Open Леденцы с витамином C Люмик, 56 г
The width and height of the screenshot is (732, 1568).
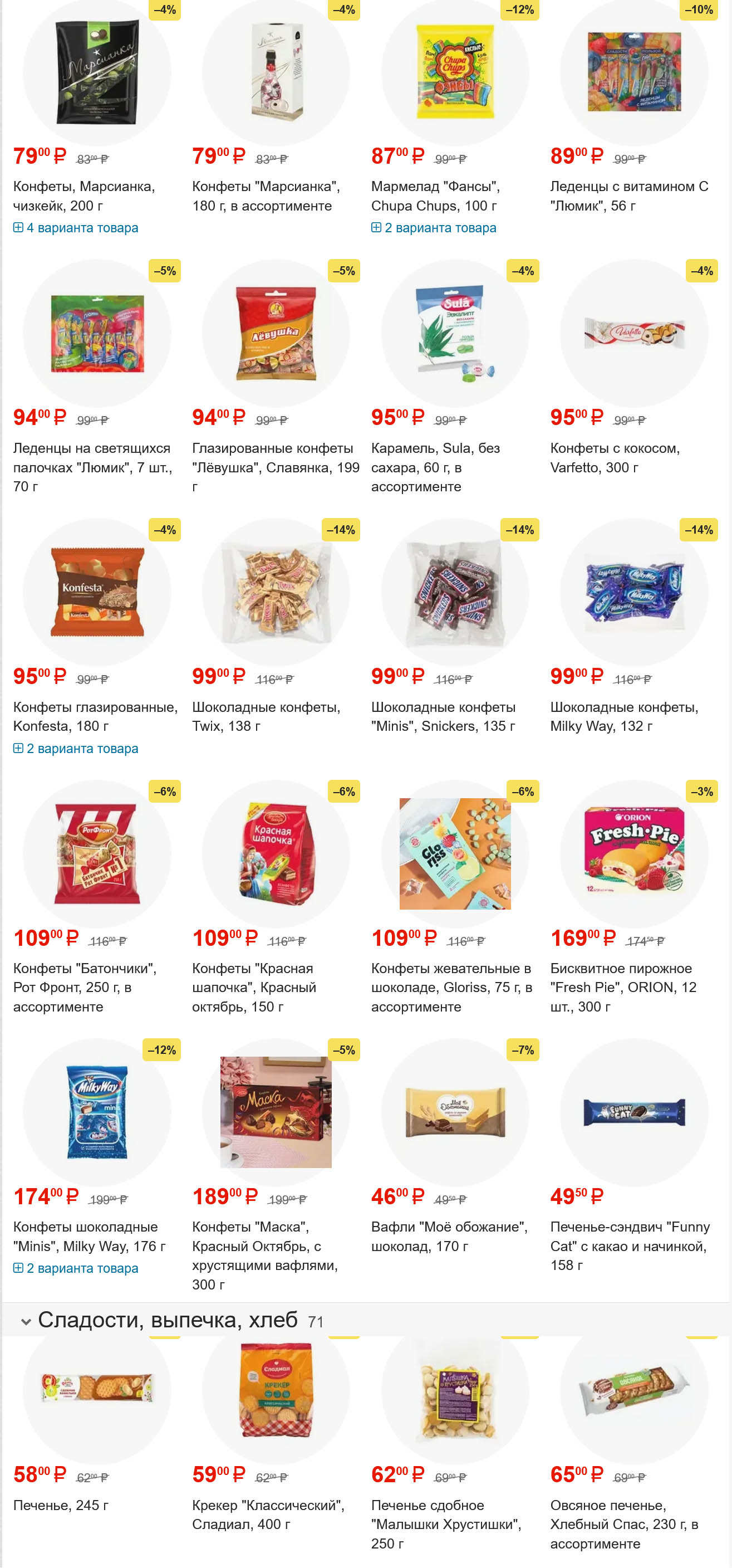coord(628,196)
